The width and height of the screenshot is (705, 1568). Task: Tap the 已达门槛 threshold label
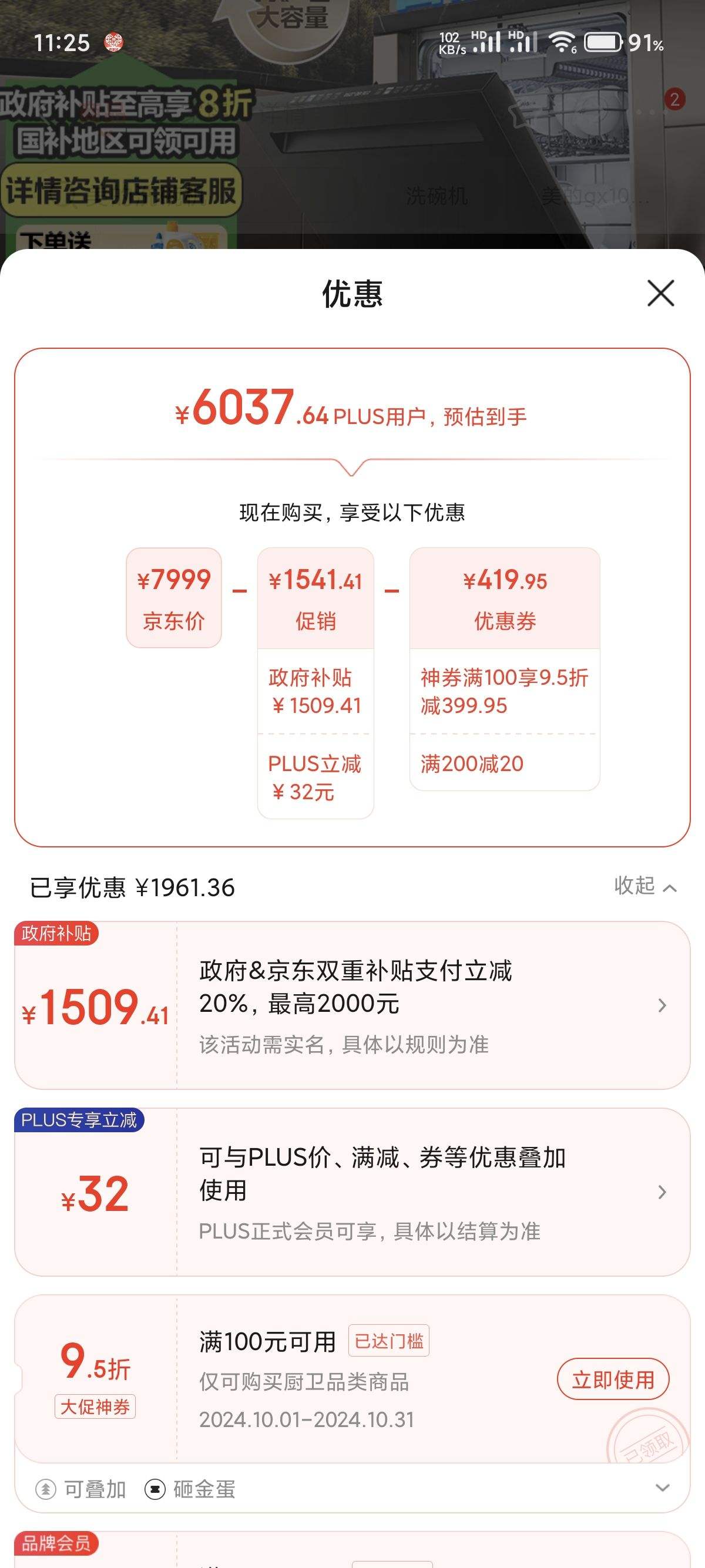click(390, 1340)
